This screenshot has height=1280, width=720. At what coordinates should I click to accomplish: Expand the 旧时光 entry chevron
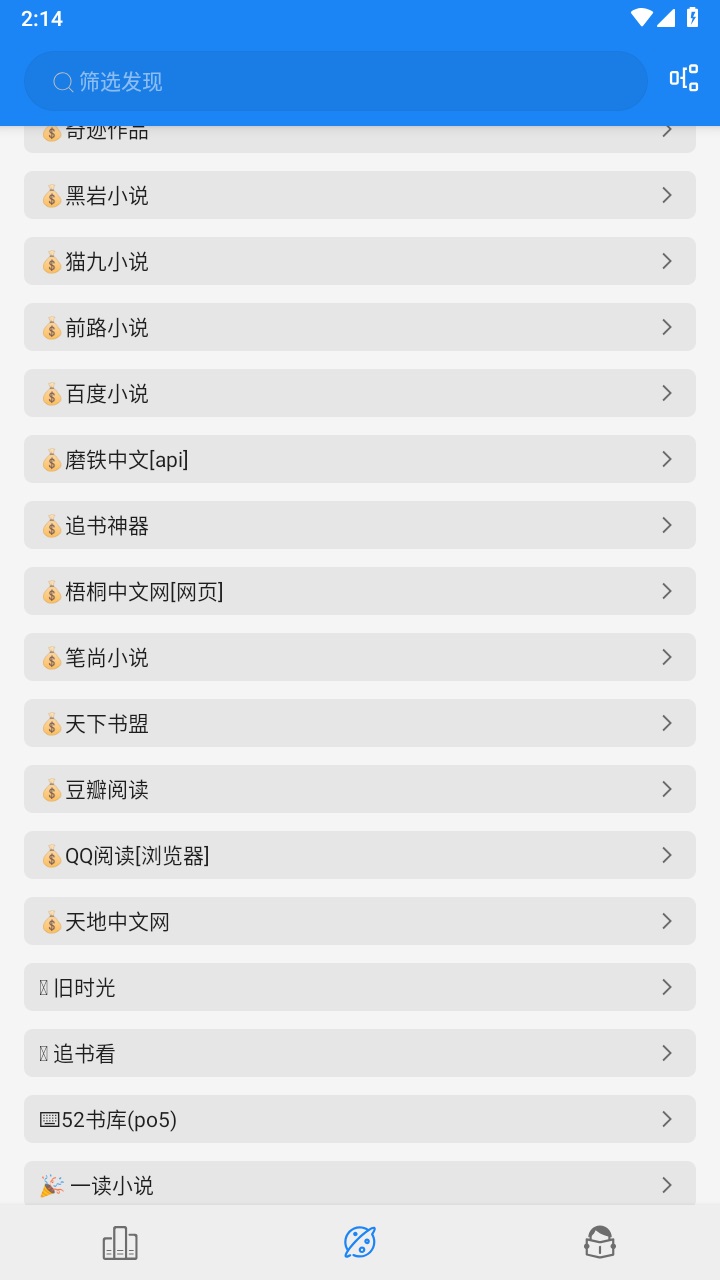[667, 987]
